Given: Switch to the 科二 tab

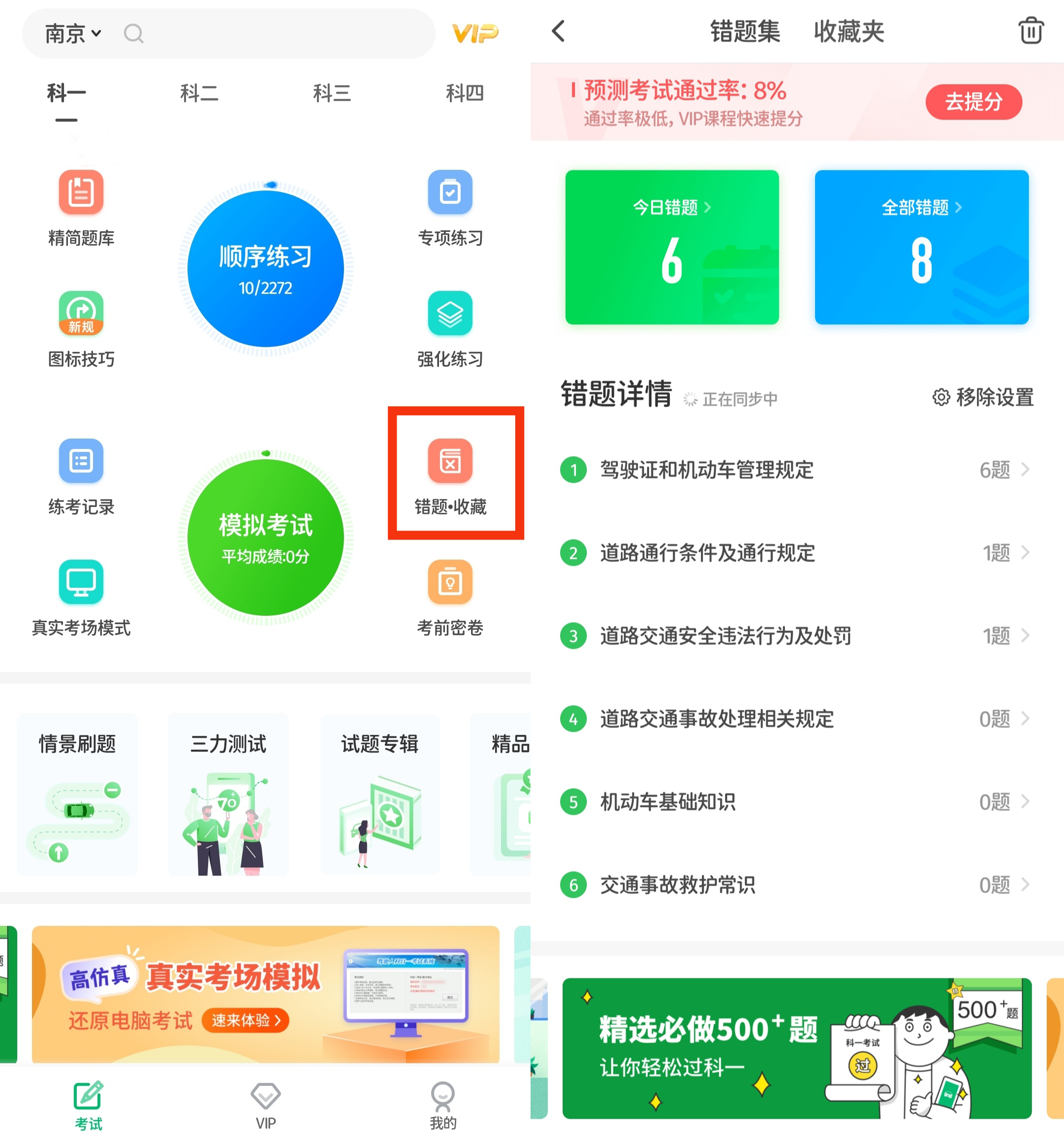Looking at the screenshot, I should pyautogui.click(x=199, y=93).
